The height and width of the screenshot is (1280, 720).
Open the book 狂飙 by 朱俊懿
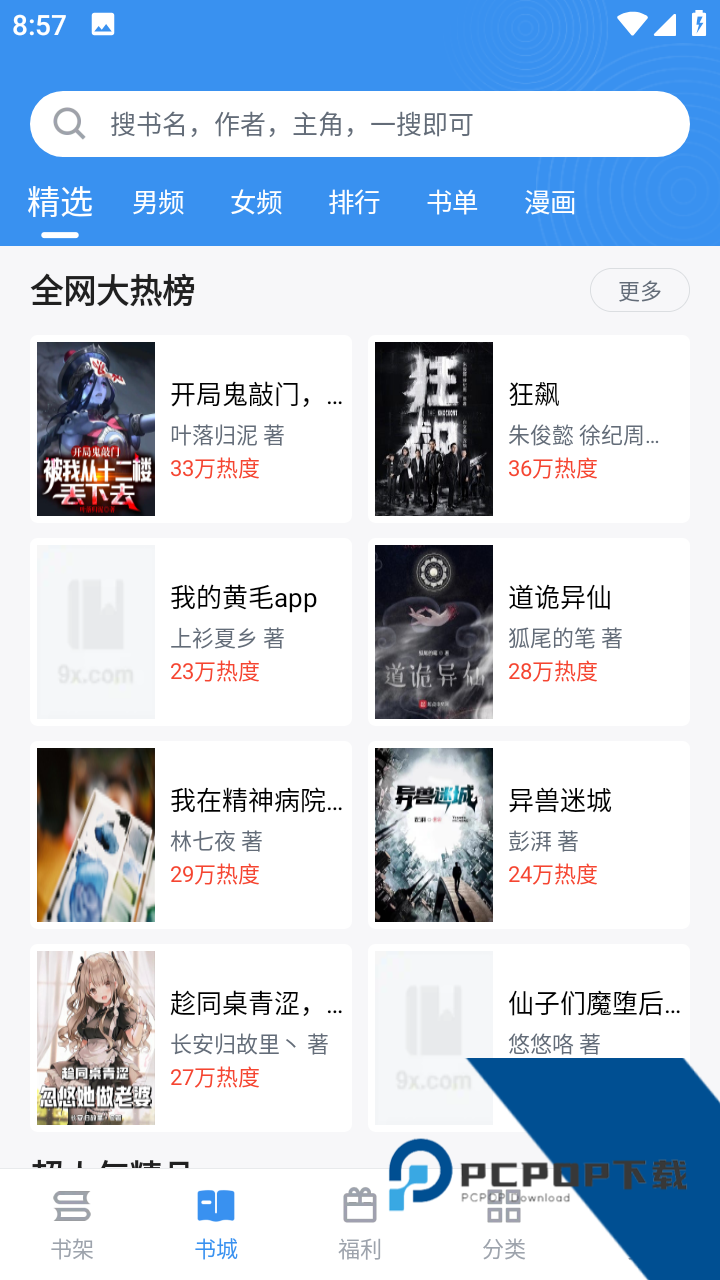529,428
